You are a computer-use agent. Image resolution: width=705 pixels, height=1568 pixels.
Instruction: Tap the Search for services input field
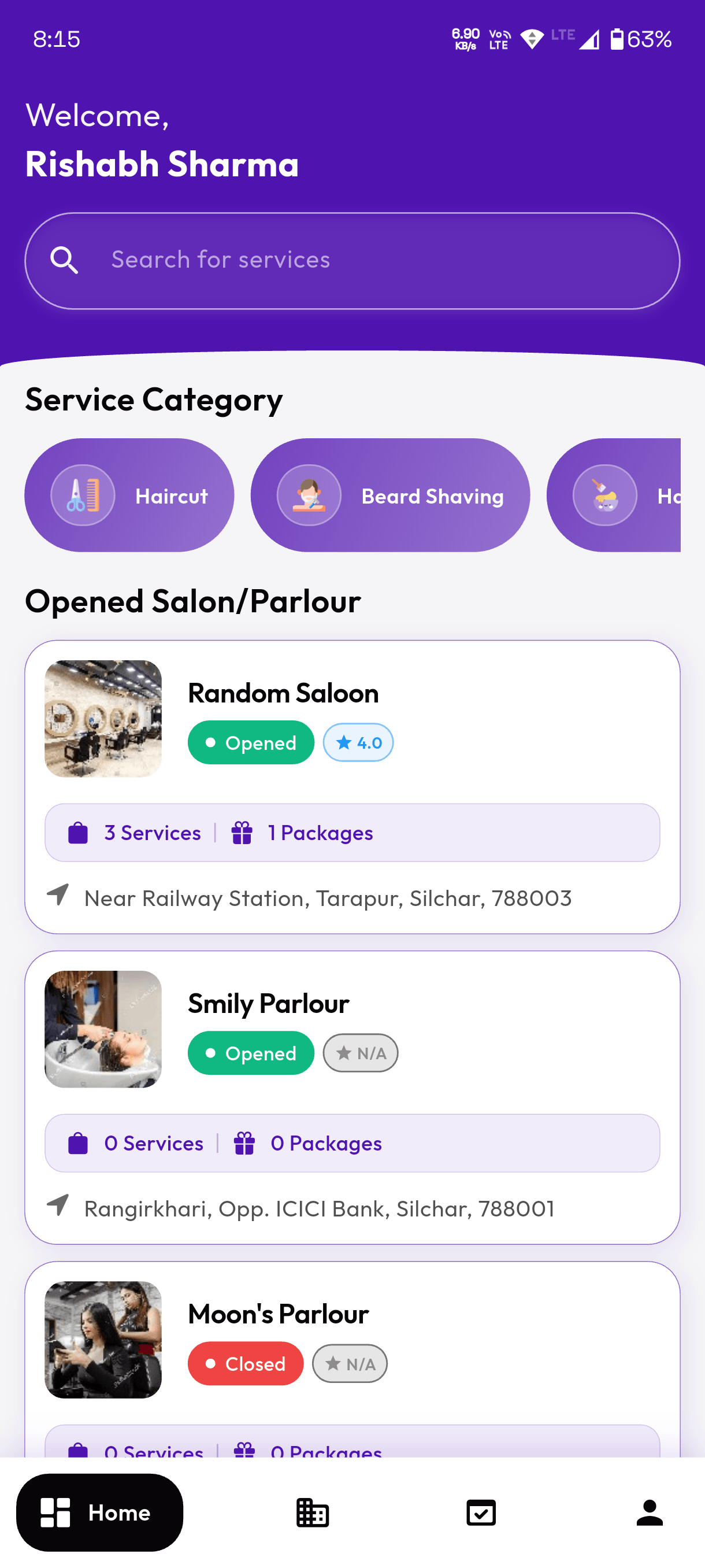tap(353, 260)
